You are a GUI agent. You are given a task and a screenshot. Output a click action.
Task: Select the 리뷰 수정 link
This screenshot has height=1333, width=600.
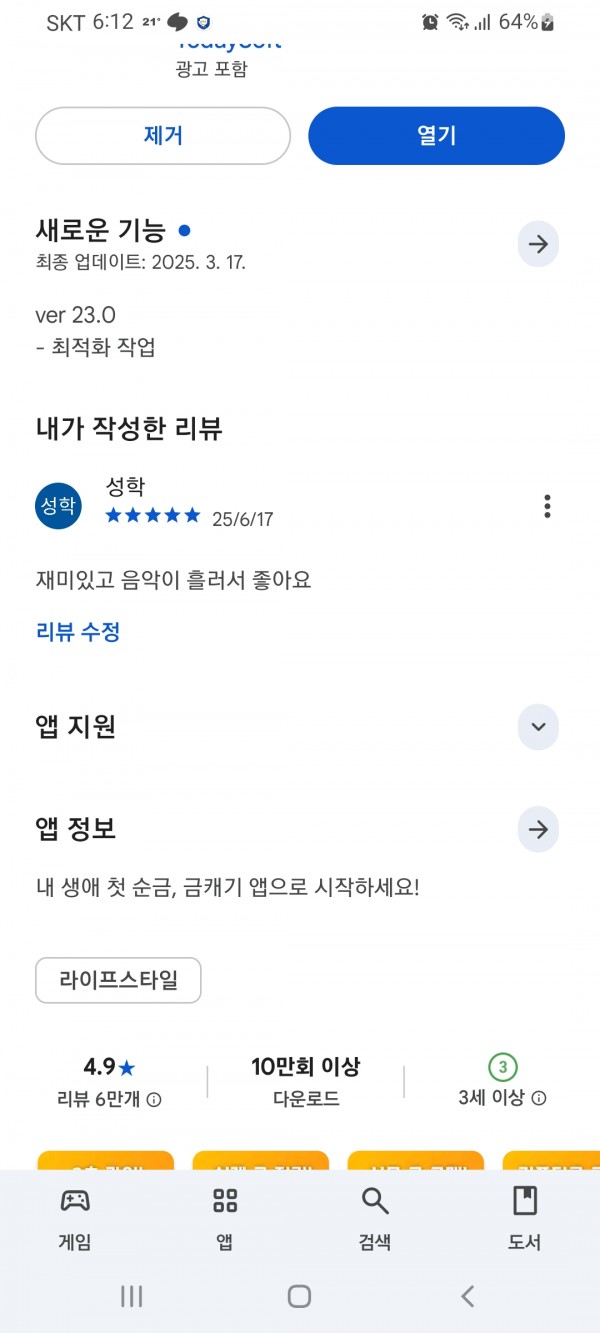(x=78, y=632)
